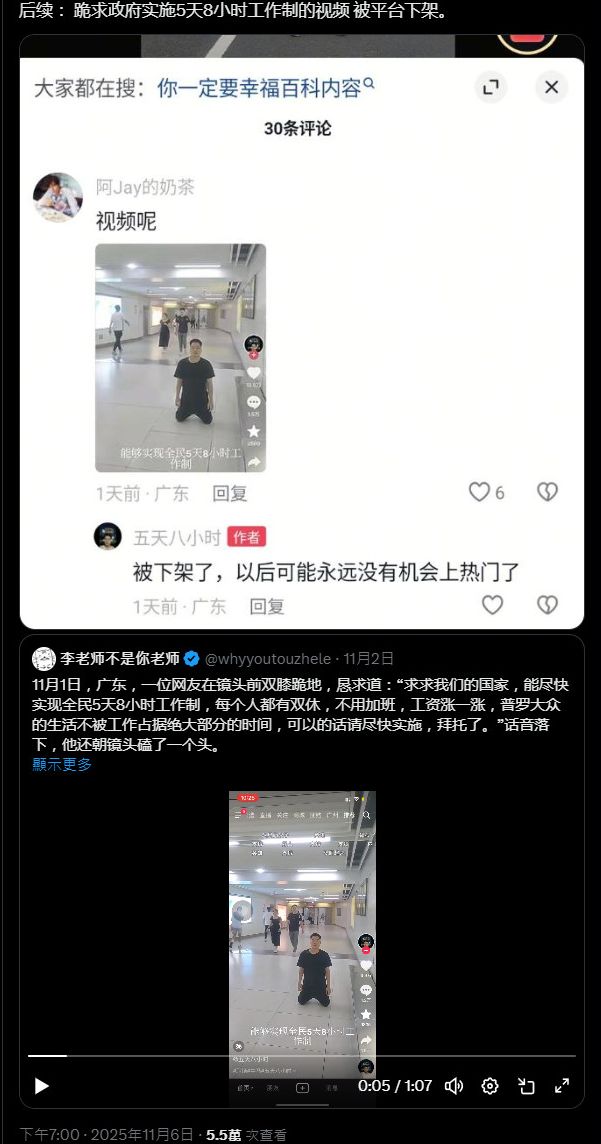Expand the quoted text via 顯示更多
The image size is (601, 1144).
62,765
